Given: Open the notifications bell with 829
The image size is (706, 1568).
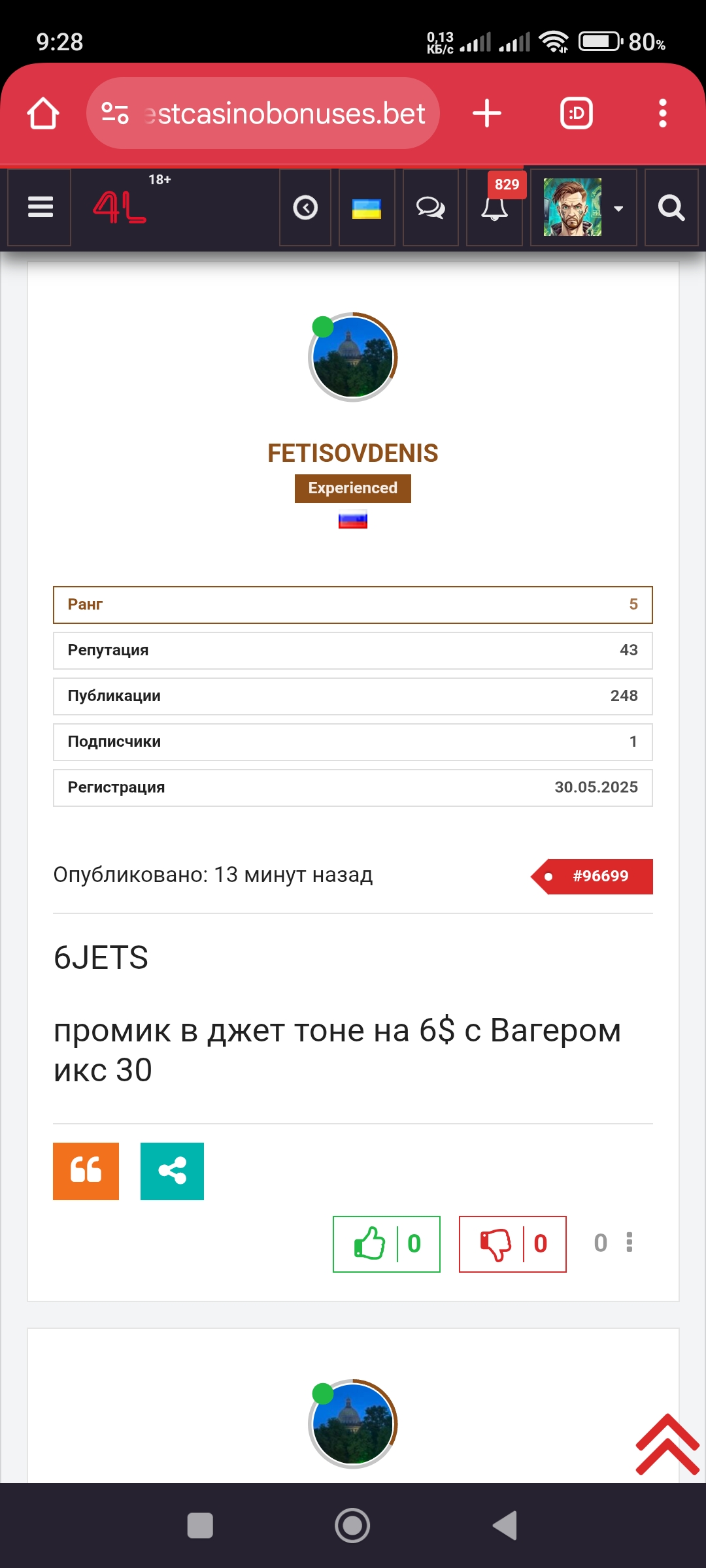Looking at the screenshot, I should pyautogui.click(x=494, y=208).
